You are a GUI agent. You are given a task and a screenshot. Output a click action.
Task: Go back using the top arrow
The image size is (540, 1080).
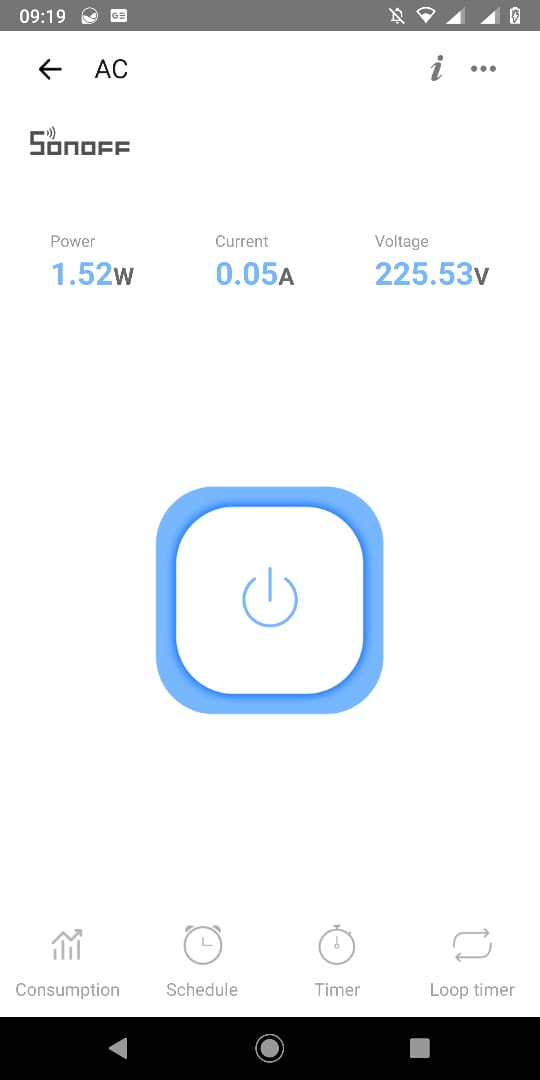(x=50, y=69)
